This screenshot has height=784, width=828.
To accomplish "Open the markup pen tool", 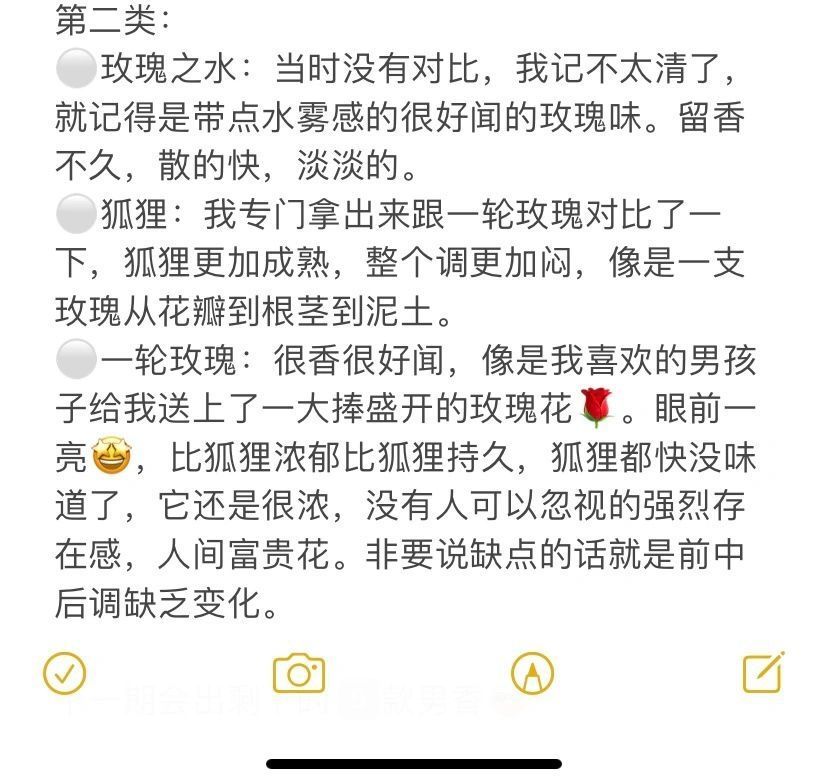I will [x=532, y=673].
